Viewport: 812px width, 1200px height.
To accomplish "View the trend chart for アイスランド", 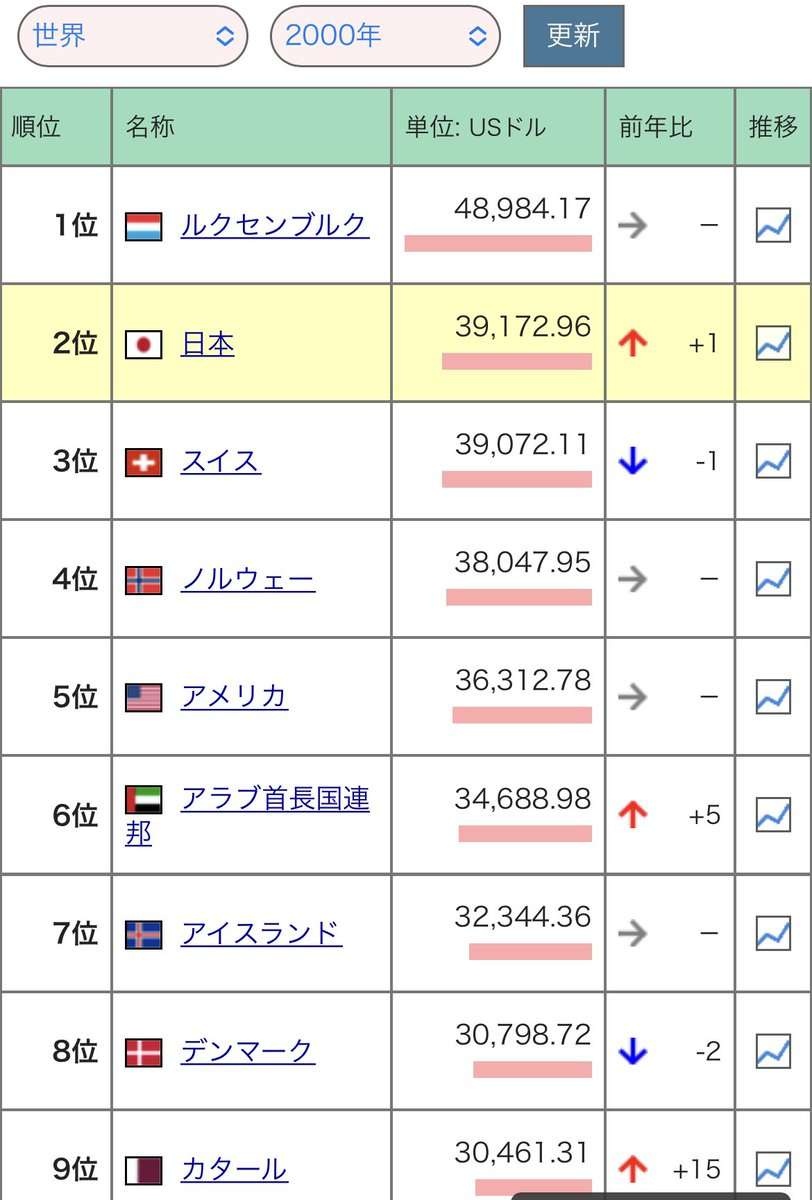I will click(x=773, y=933).
